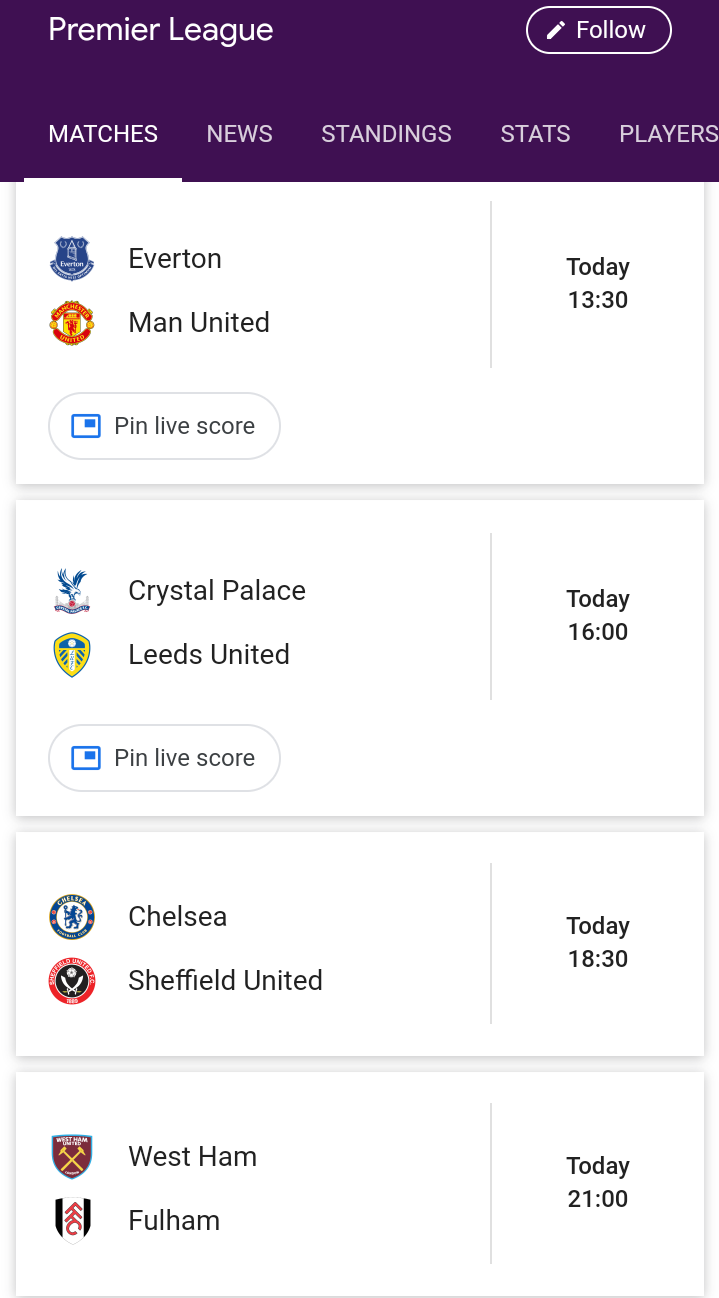The width and height of the screenshot is (719, 1298).
Task: Open the West Ham vs Fulham match
Action: pos(360,1184)
